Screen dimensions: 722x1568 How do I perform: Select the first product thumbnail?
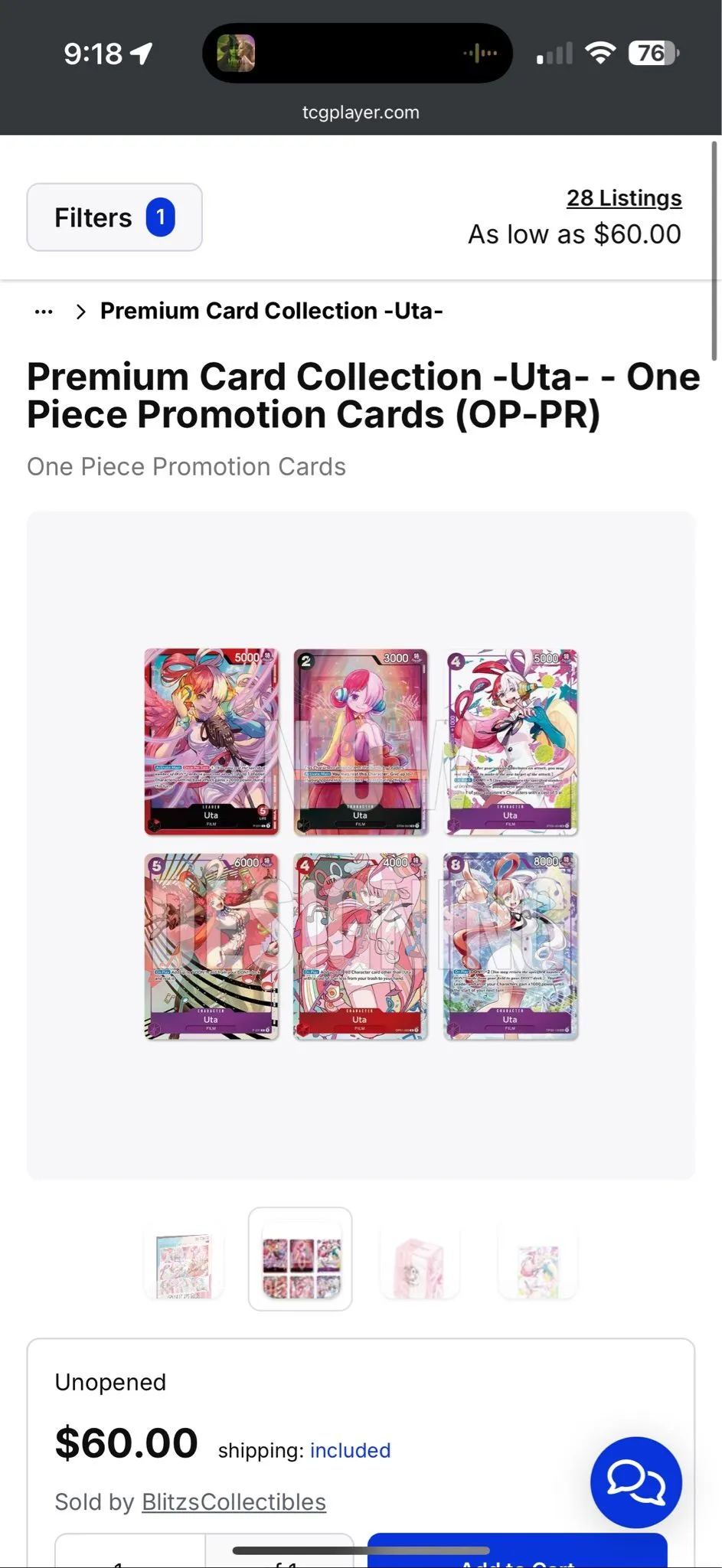click(x=183, y=1259)
